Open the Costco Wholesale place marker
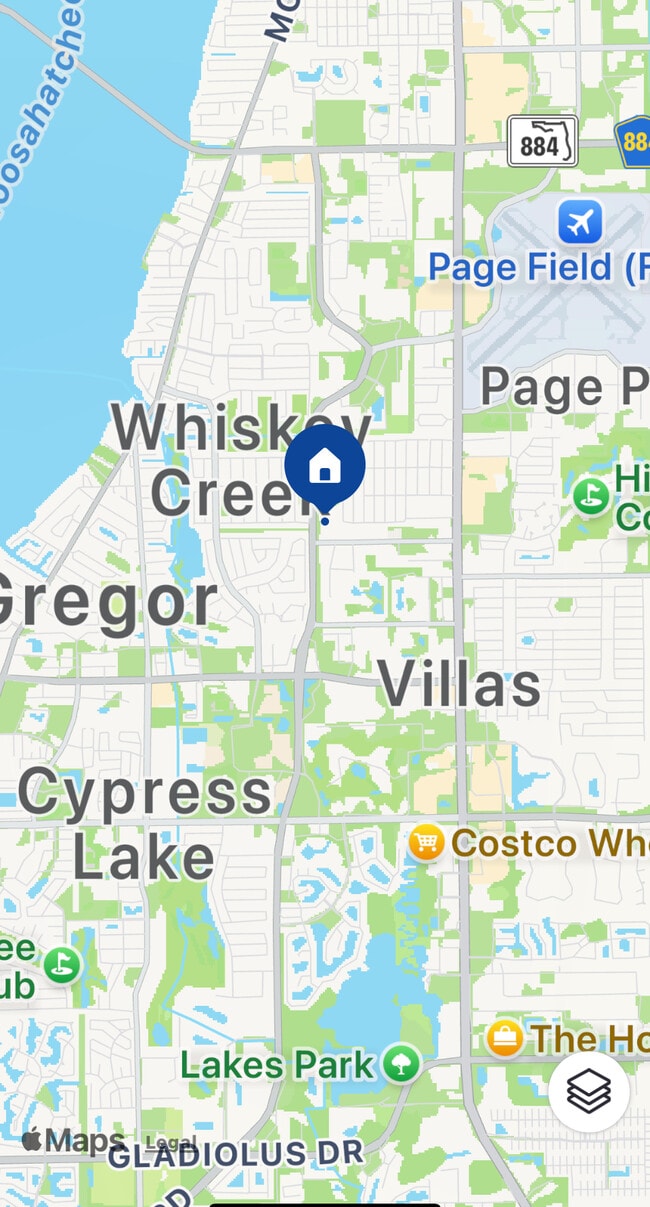The width and height of the screenshot is (650, 1207). pos(426,843)
